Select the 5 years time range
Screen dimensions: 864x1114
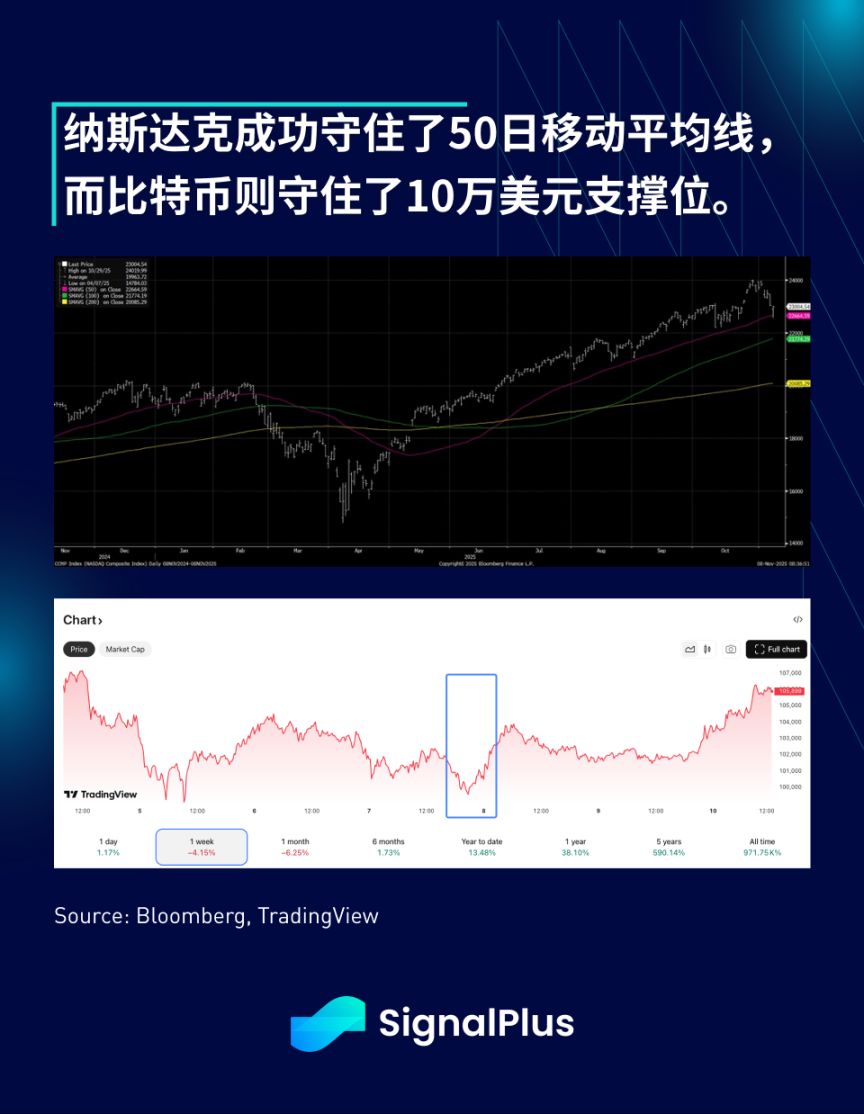[669, 846]
